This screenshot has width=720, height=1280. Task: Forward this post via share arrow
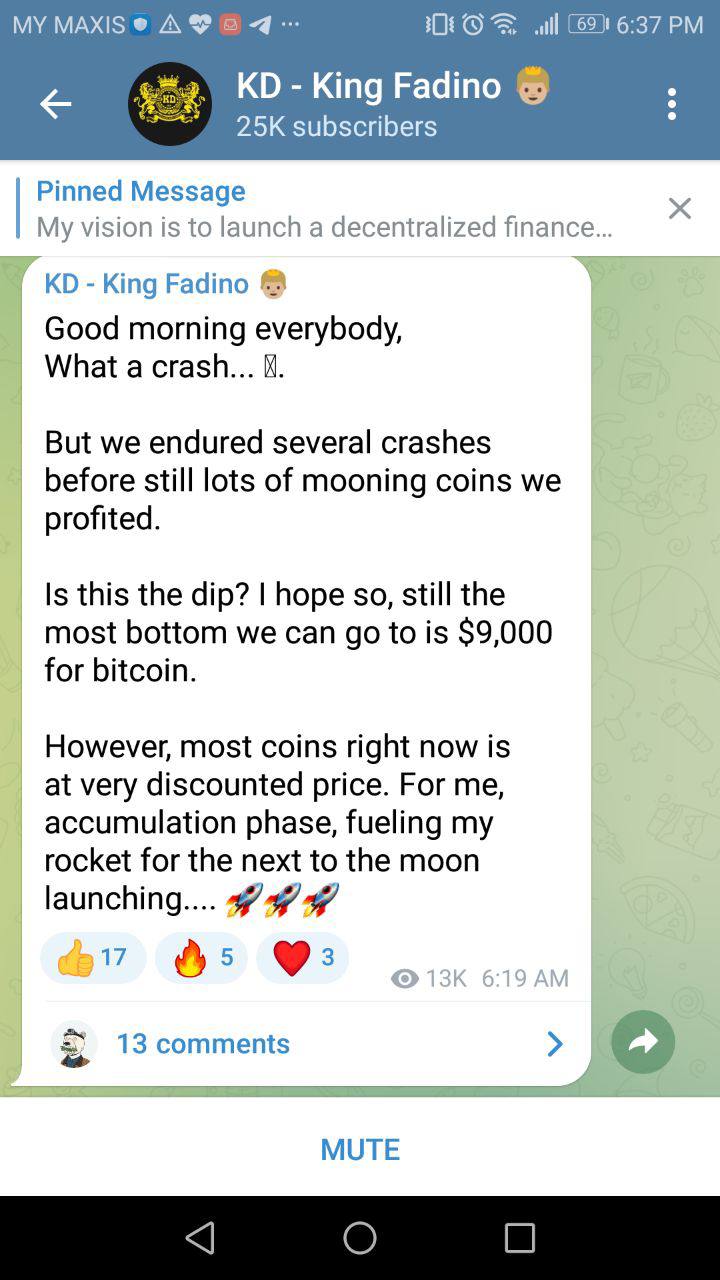click(x=643, y=1042)
